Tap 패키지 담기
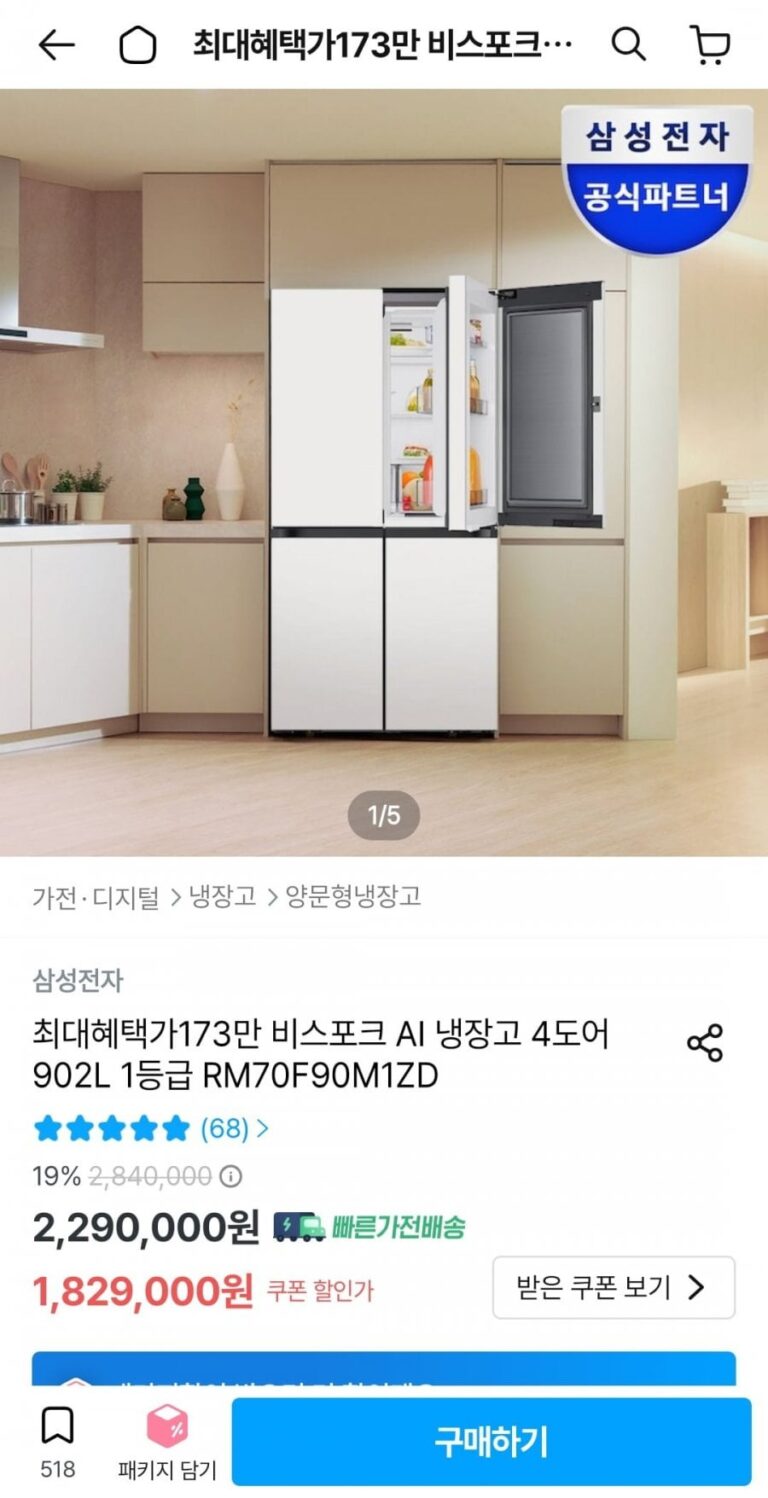 (x=166, y=1441)
